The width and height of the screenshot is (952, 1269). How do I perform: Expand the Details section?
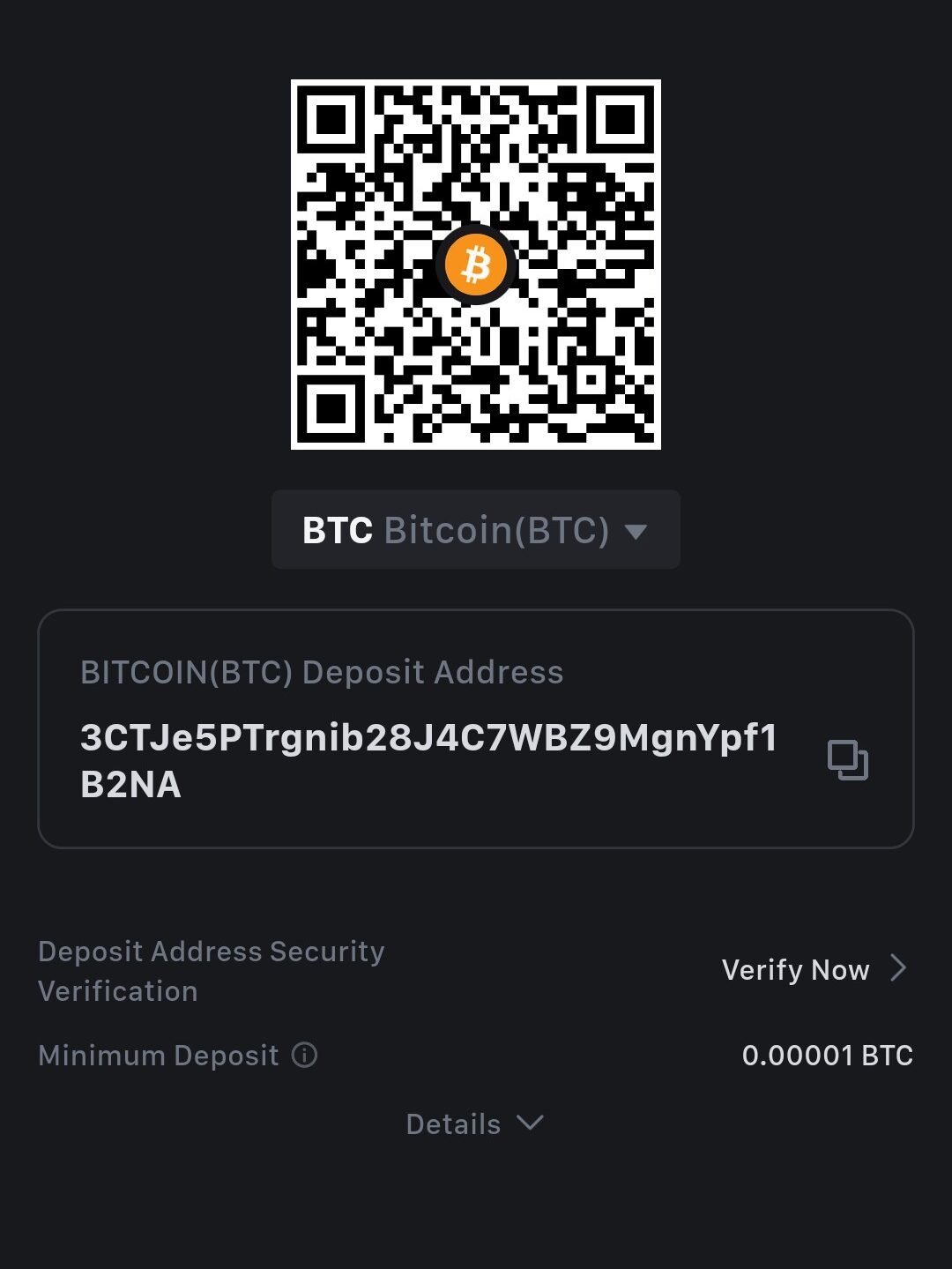[x=474, y=1124]
